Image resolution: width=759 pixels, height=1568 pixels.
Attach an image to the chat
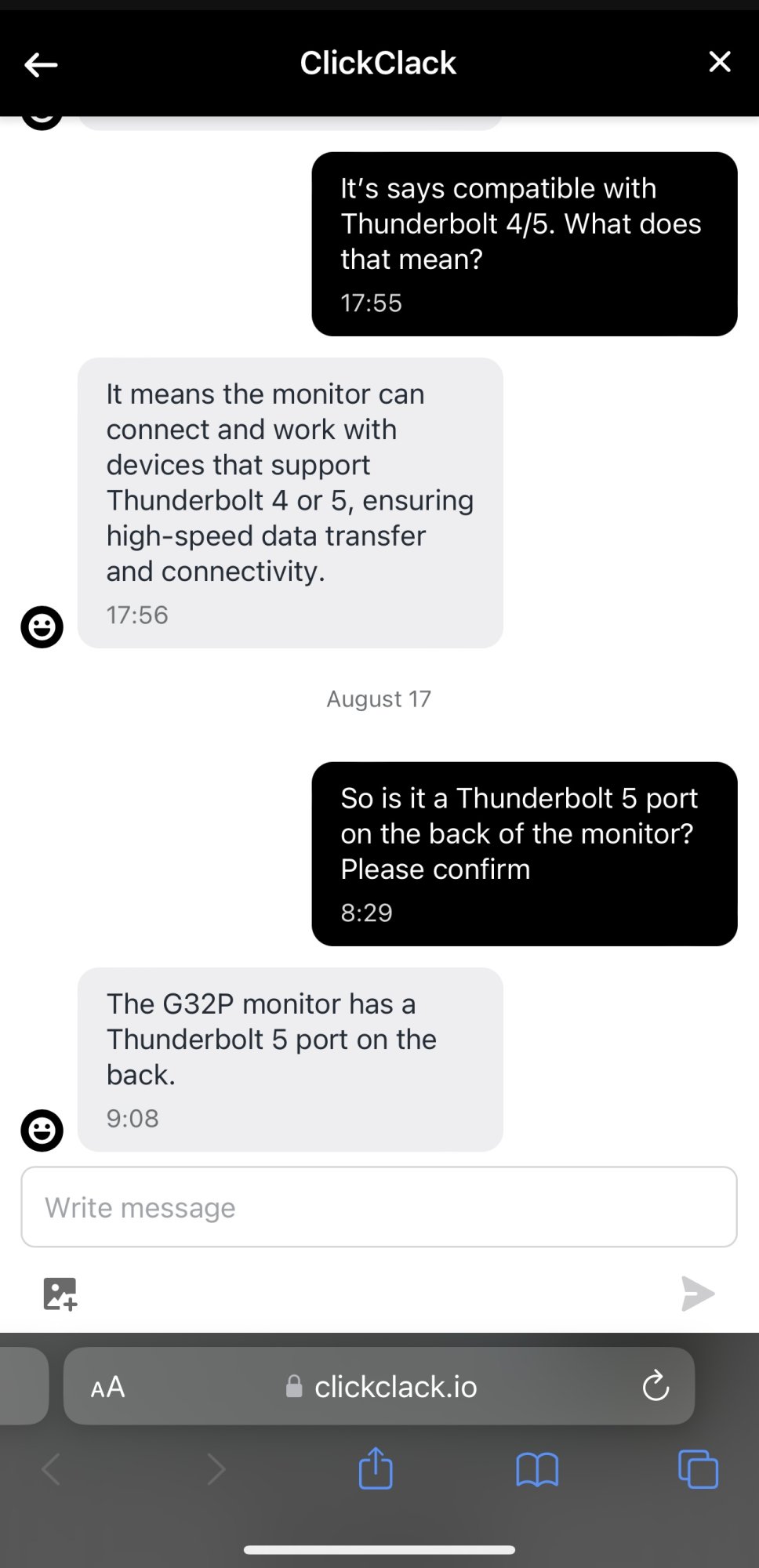[x=60, y=1294]
